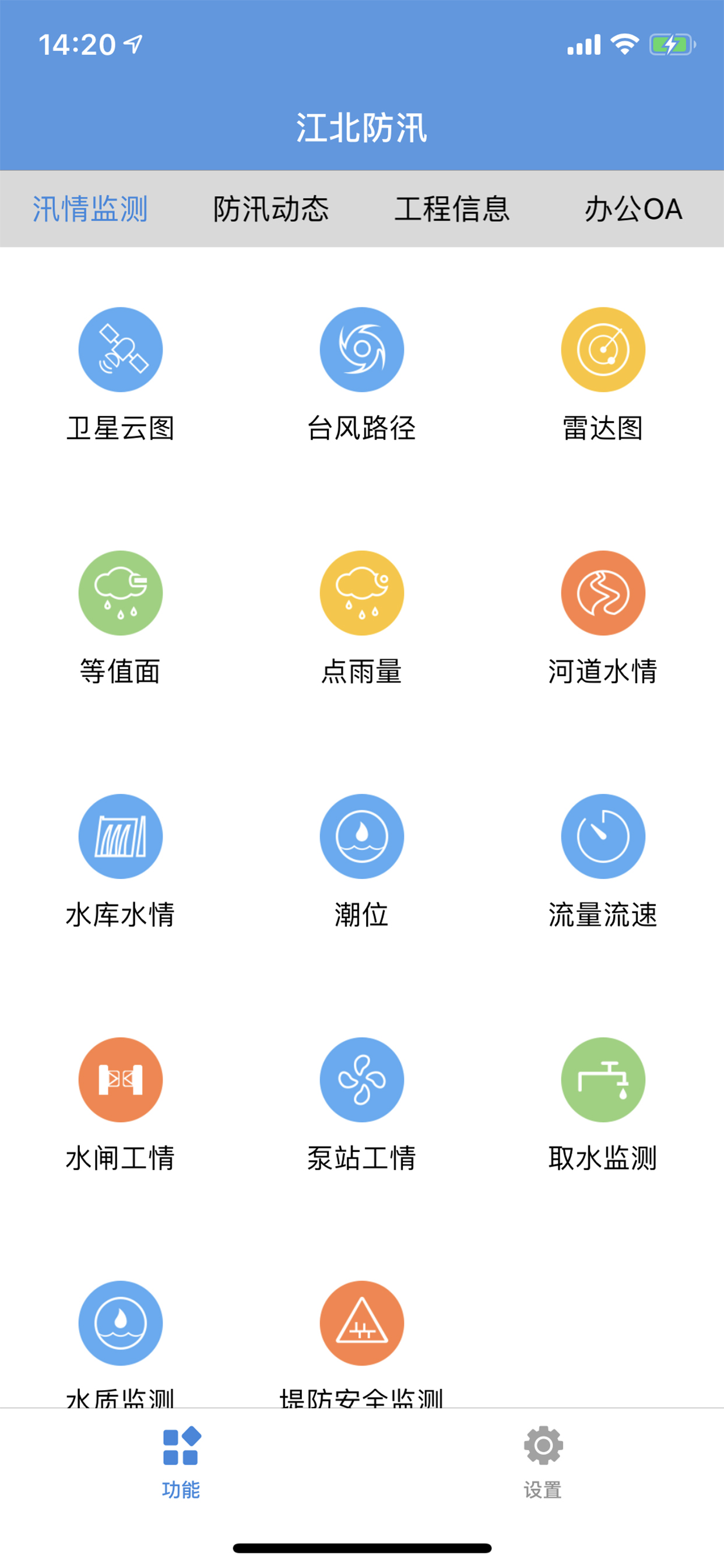Switch to the 工程信息 tab
Image resolution: width=724 pixels, height=1568 pixels.
pyautogui.click(x=452, y=209)
